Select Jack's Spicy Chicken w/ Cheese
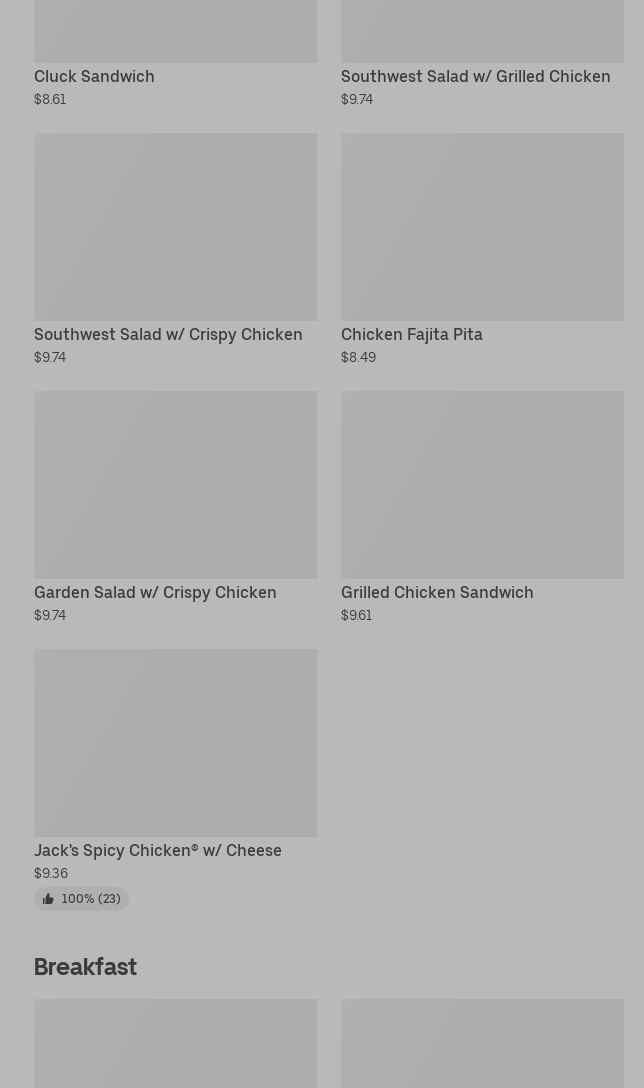 point(176,779)
